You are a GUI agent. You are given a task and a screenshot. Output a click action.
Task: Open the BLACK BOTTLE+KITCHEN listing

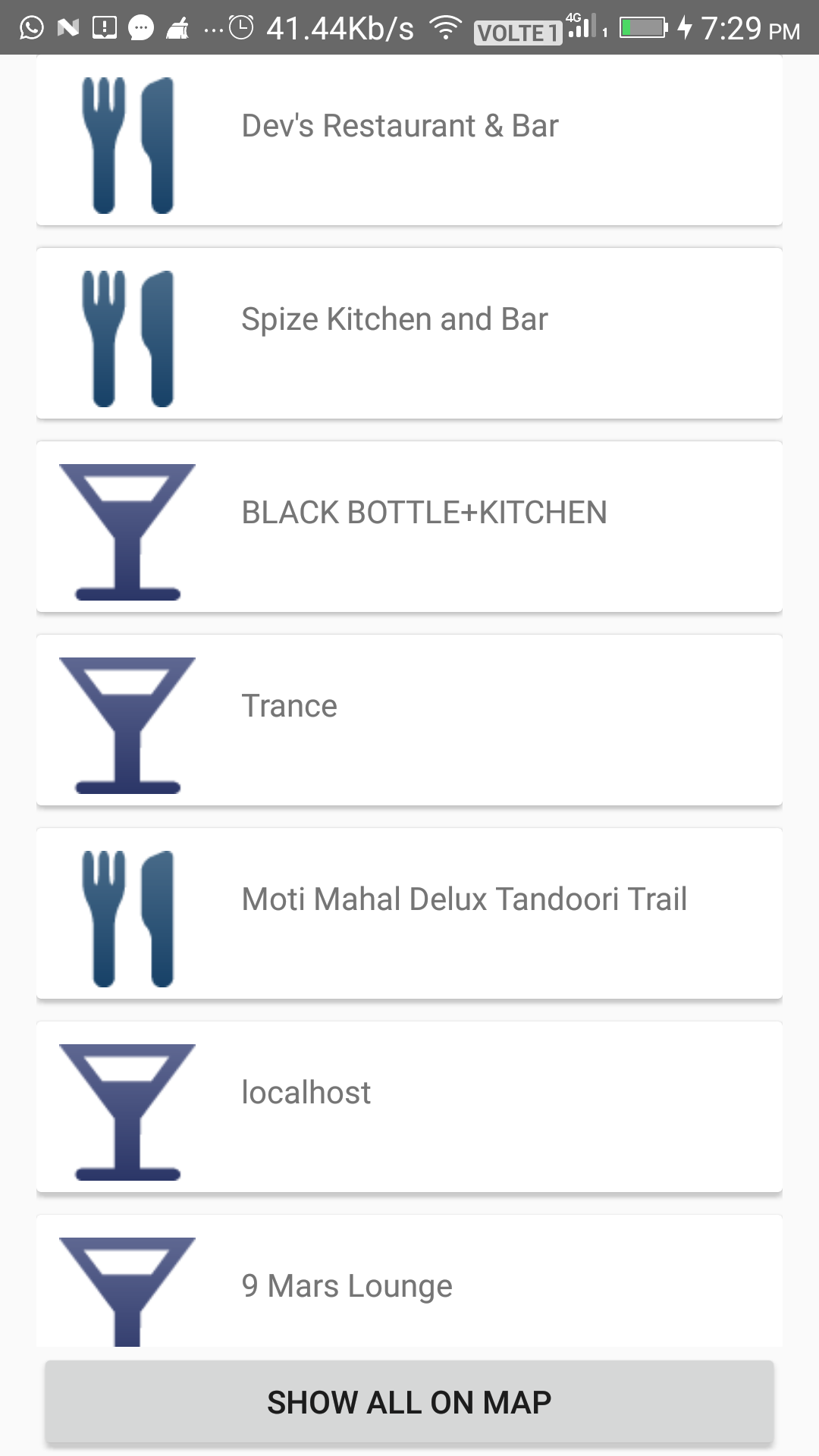click(x=409, y=527)
